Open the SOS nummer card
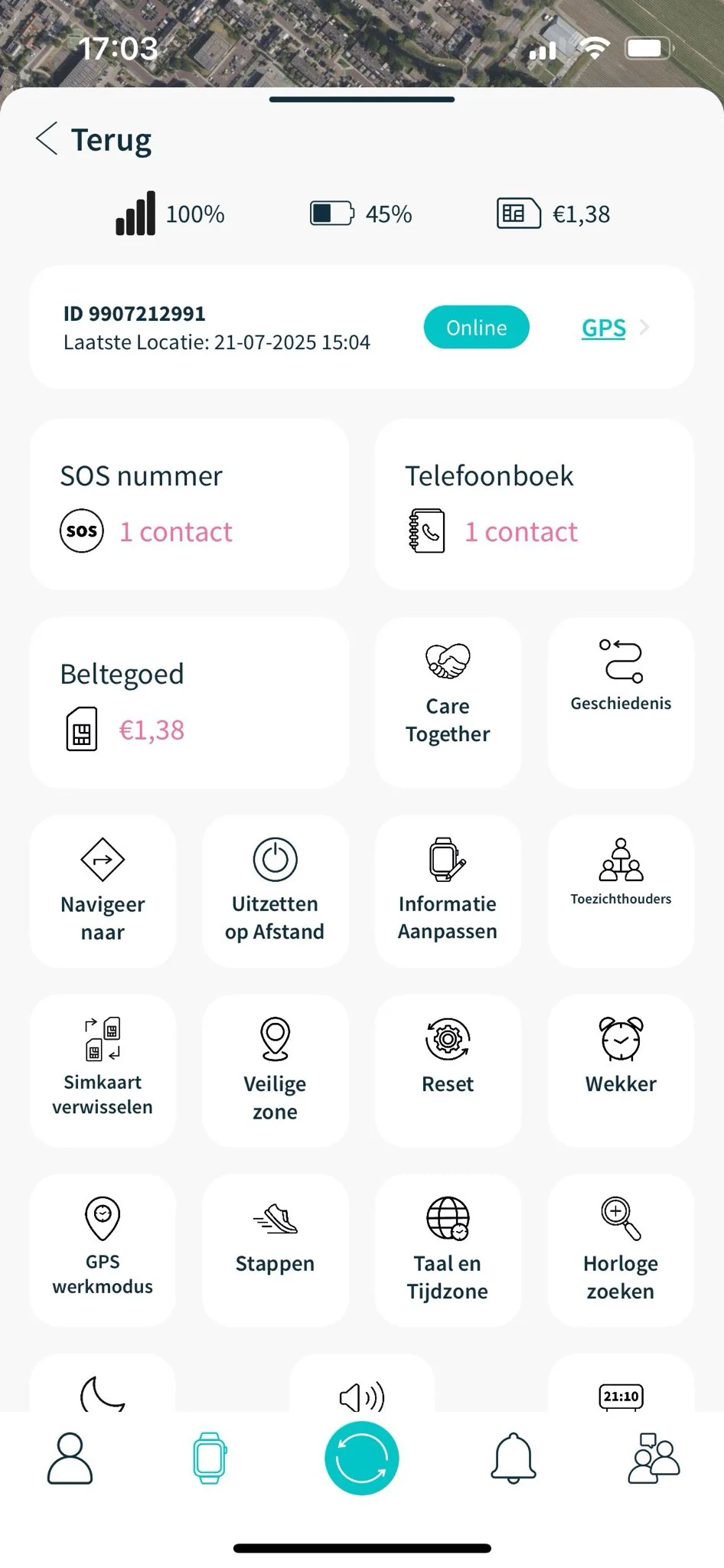 pyautogui.click(x=189, y=504)
